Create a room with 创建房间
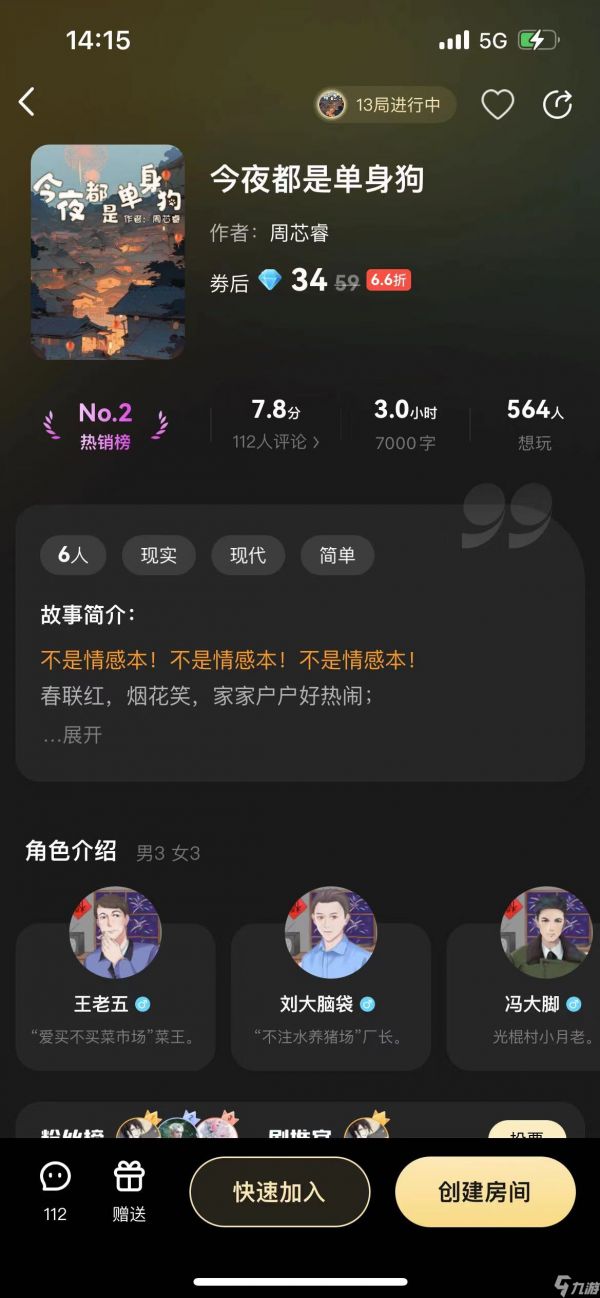The width and height of the screenshot is (600, 1298). [485, 1192]
